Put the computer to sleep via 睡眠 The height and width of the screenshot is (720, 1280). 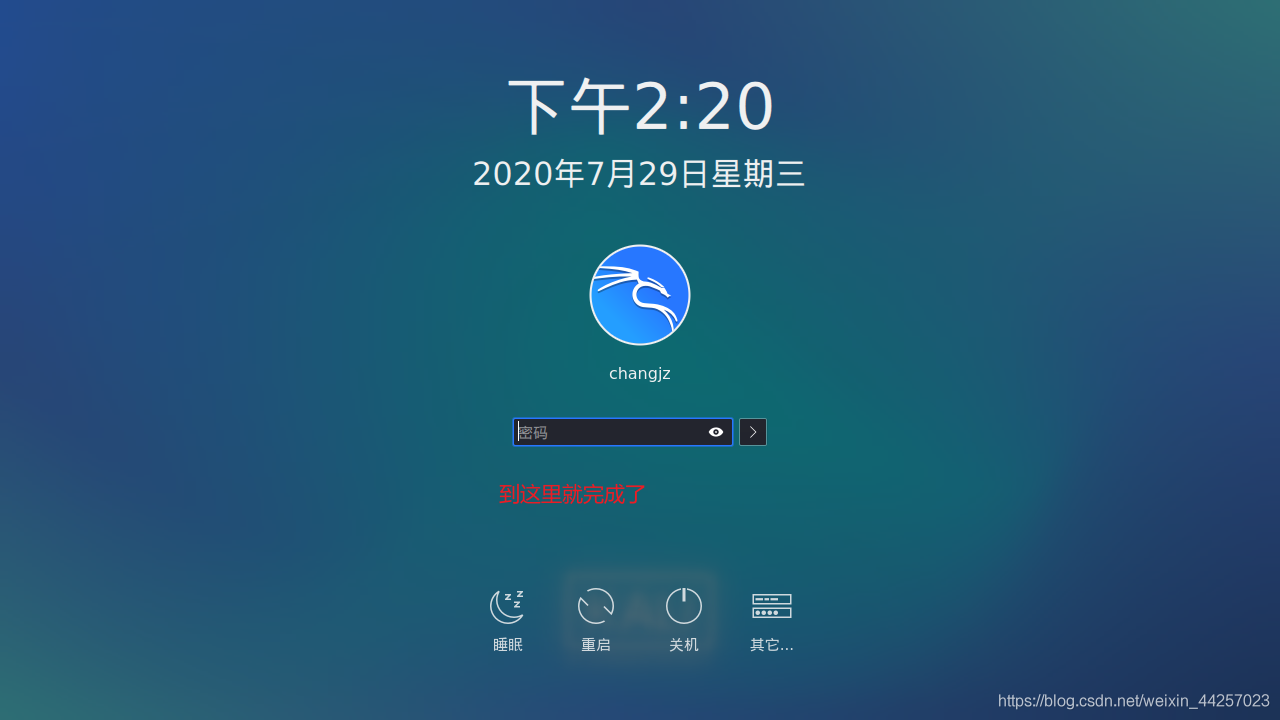click(x=508, y=618)
